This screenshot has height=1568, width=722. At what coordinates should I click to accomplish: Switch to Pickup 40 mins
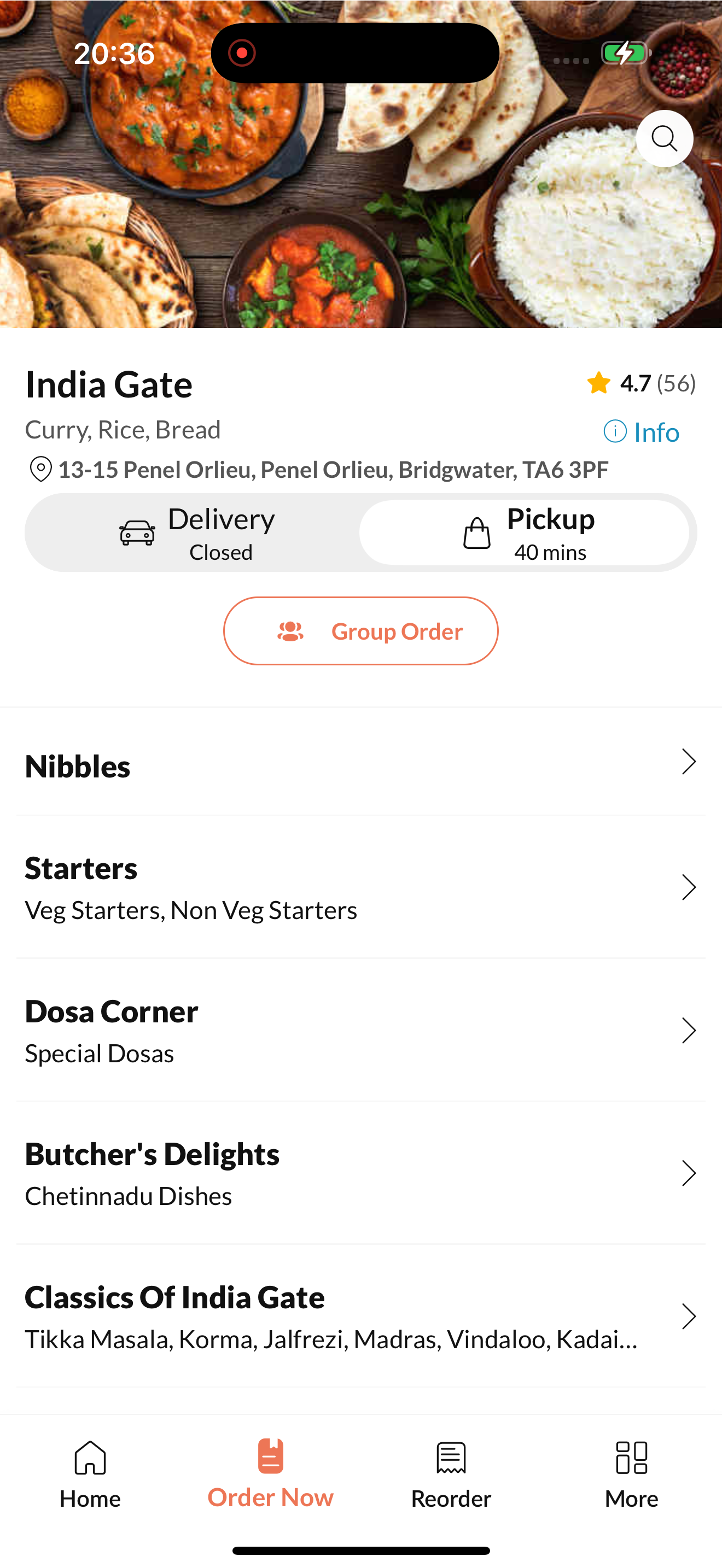(x=524, y=533)
